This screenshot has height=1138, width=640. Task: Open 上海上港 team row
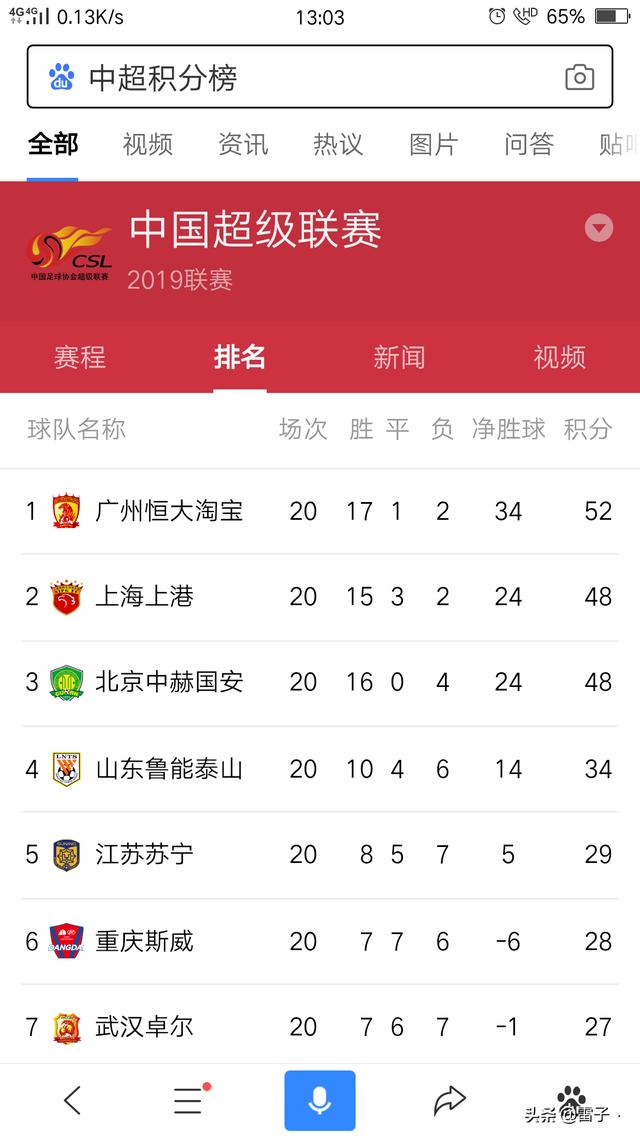[320, 597]
